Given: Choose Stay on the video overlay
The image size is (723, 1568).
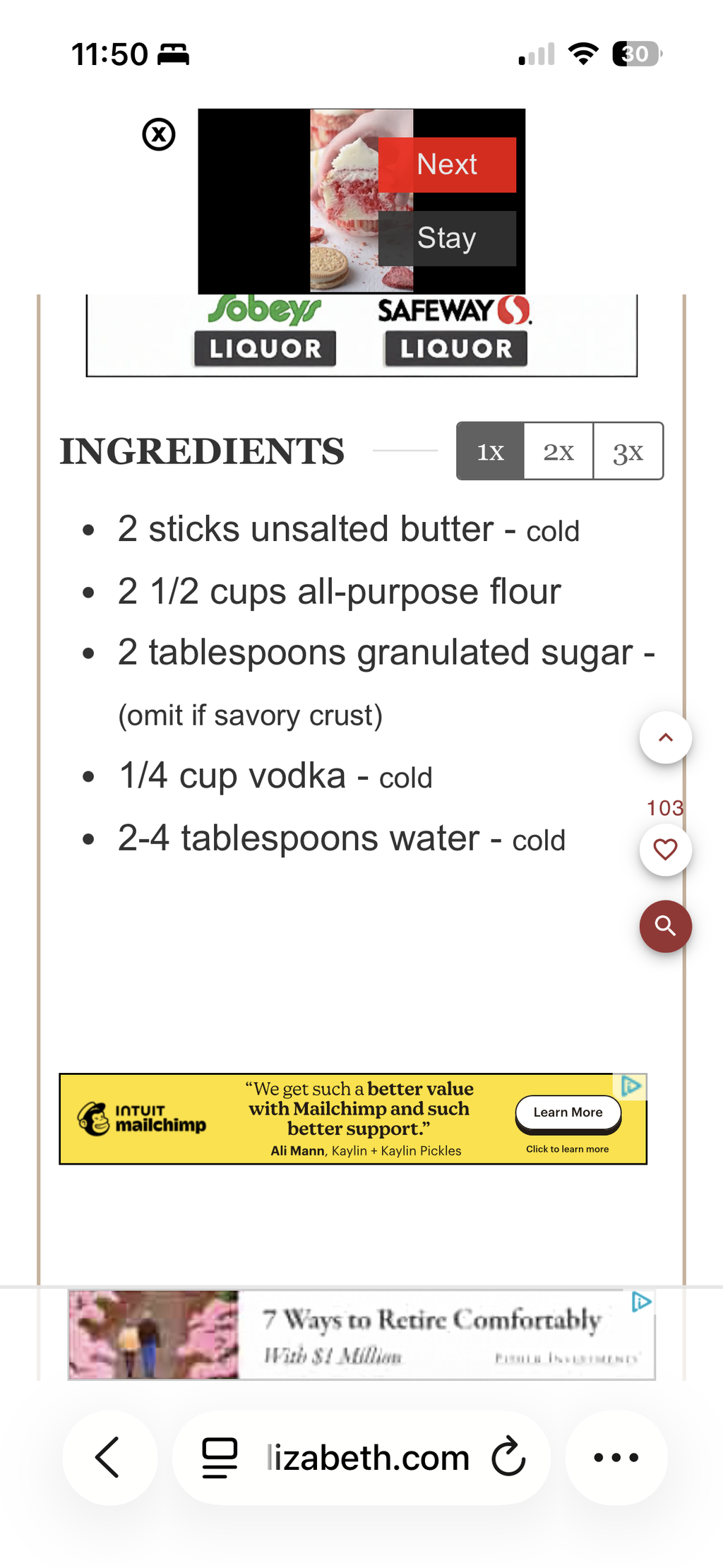Looking at the screenshot, I should pos(447,238).
